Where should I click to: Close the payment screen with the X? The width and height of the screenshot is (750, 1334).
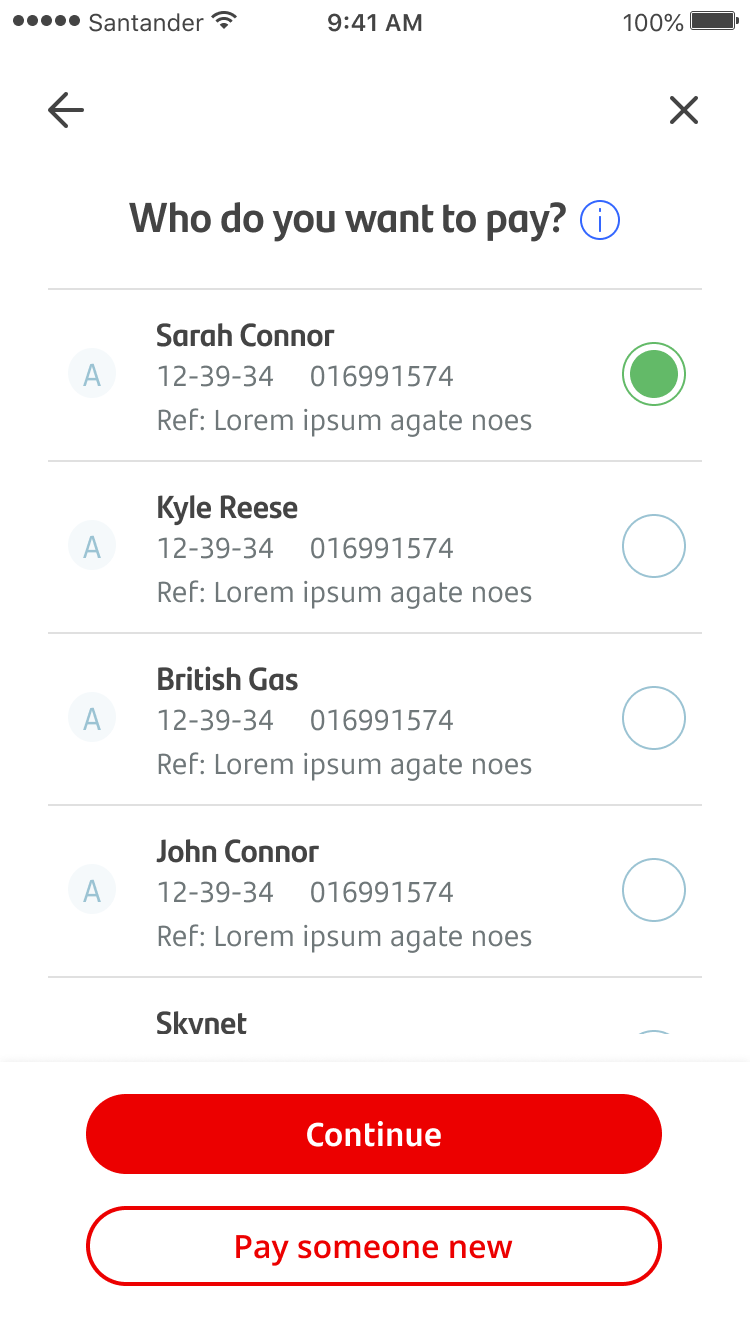[x=684, y=110]
